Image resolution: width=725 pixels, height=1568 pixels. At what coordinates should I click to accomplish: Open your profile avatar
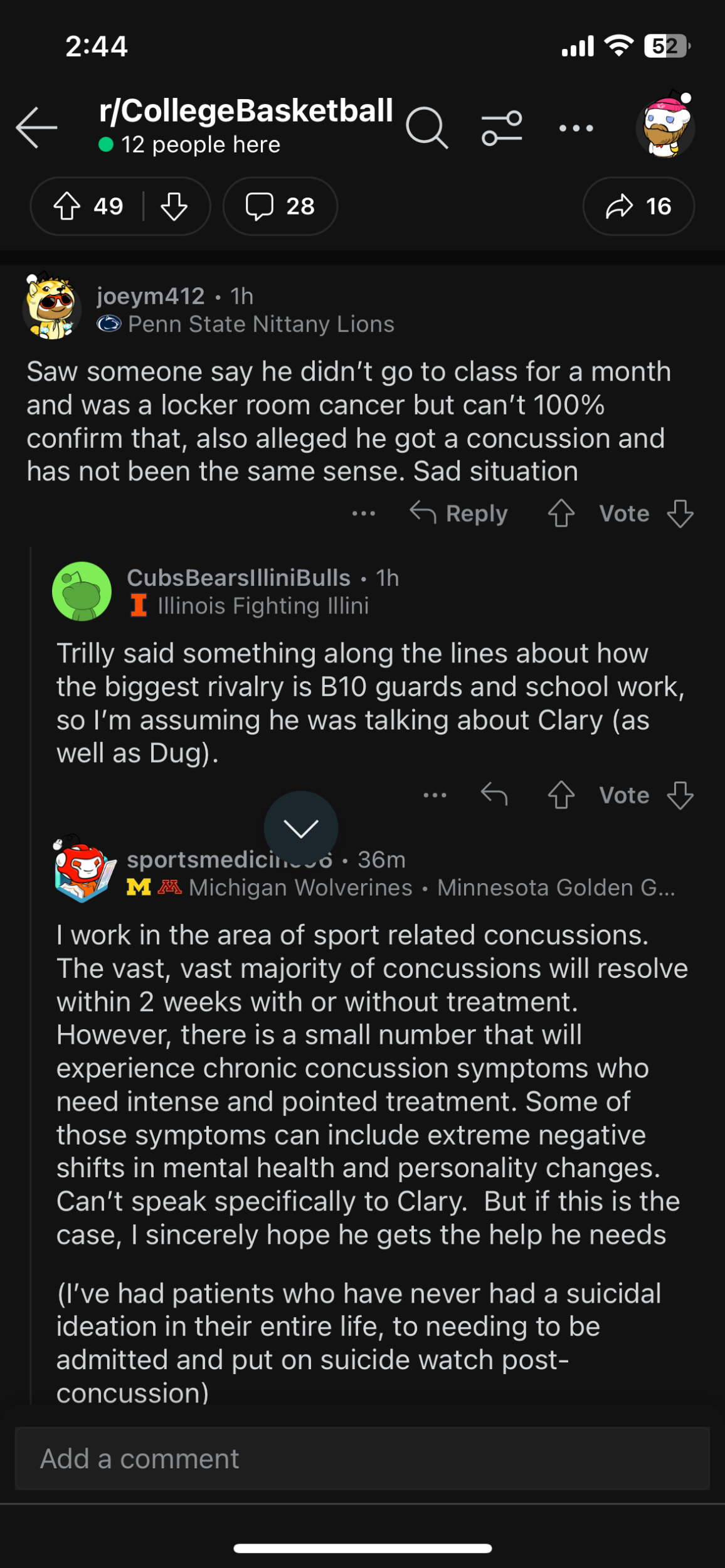[665, 126]
